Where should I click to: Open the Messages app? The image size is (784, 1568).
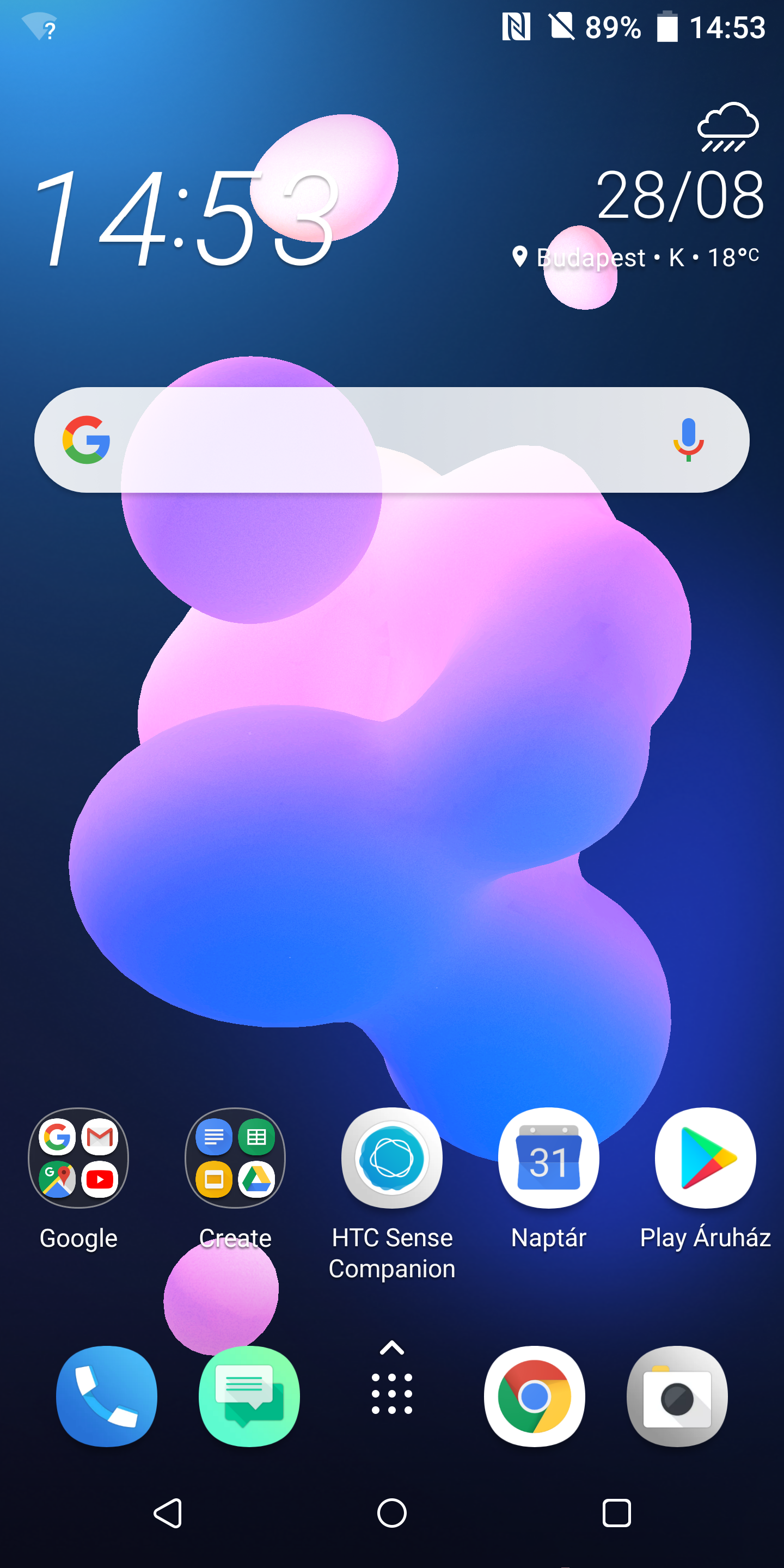pyautogui.click(x=249, y=1396)
